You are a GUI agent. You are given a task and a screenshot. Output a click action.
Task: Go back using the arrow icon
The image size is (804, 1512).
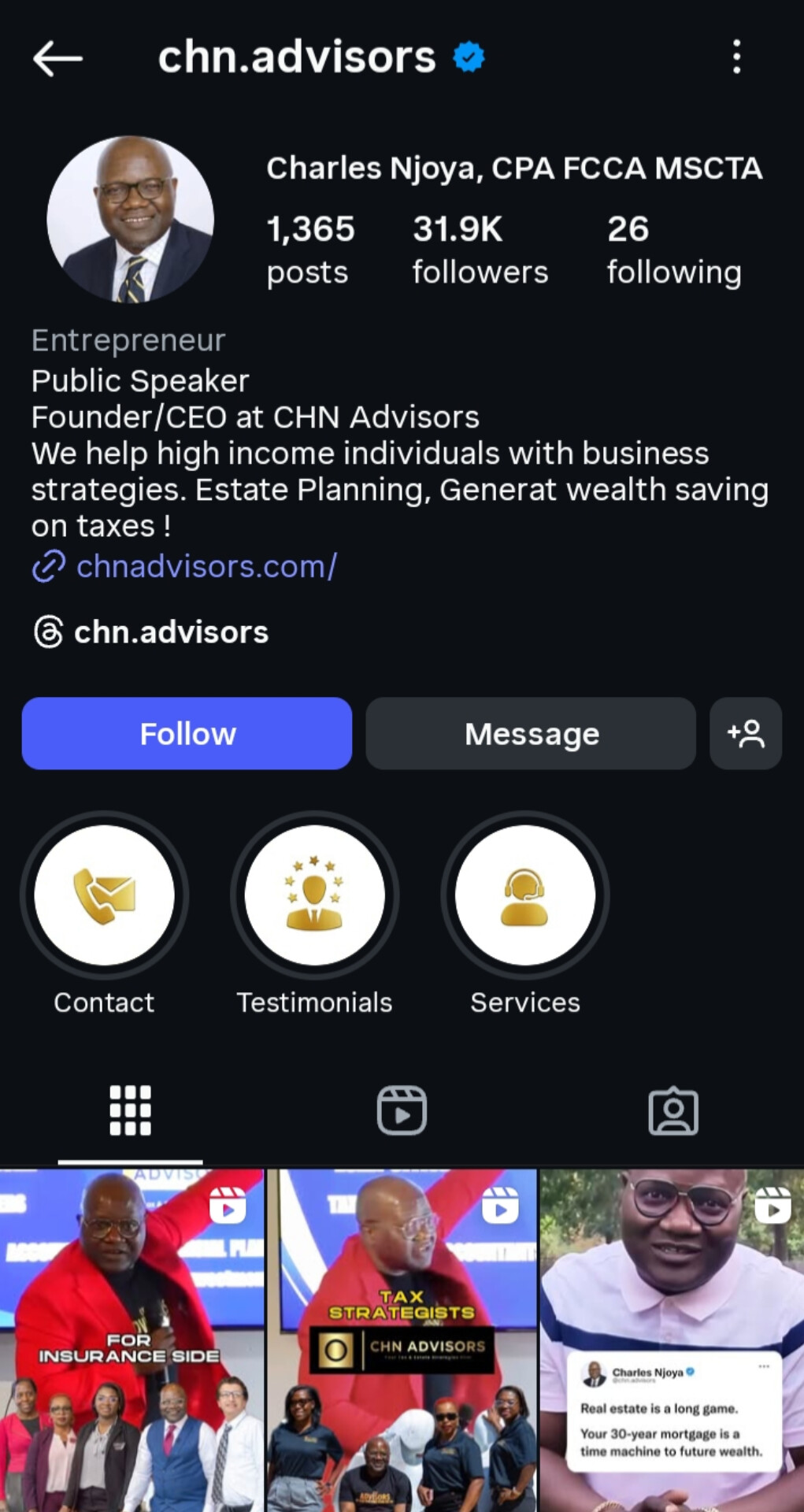coord(57,58)
